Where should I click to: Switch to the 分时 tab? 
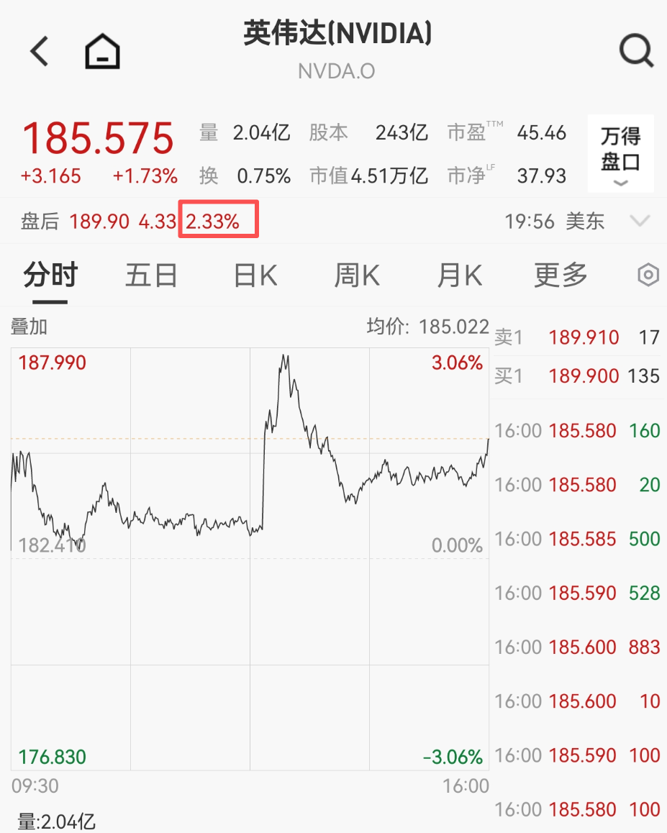click(50, 275)
